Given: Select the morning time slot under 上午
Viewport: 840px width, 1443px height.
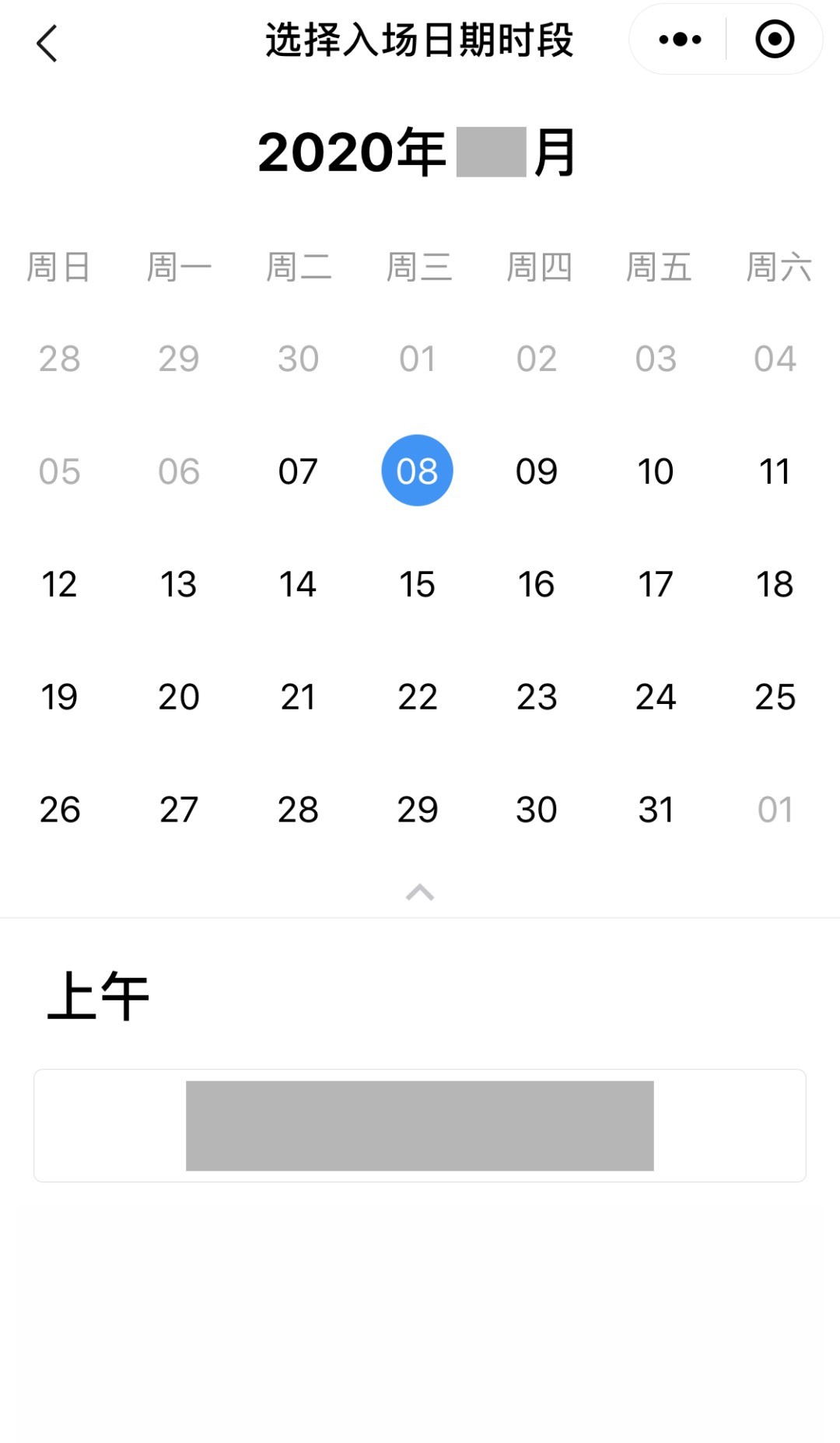Looking at the screenshot, I should (x=420, y=1126).
